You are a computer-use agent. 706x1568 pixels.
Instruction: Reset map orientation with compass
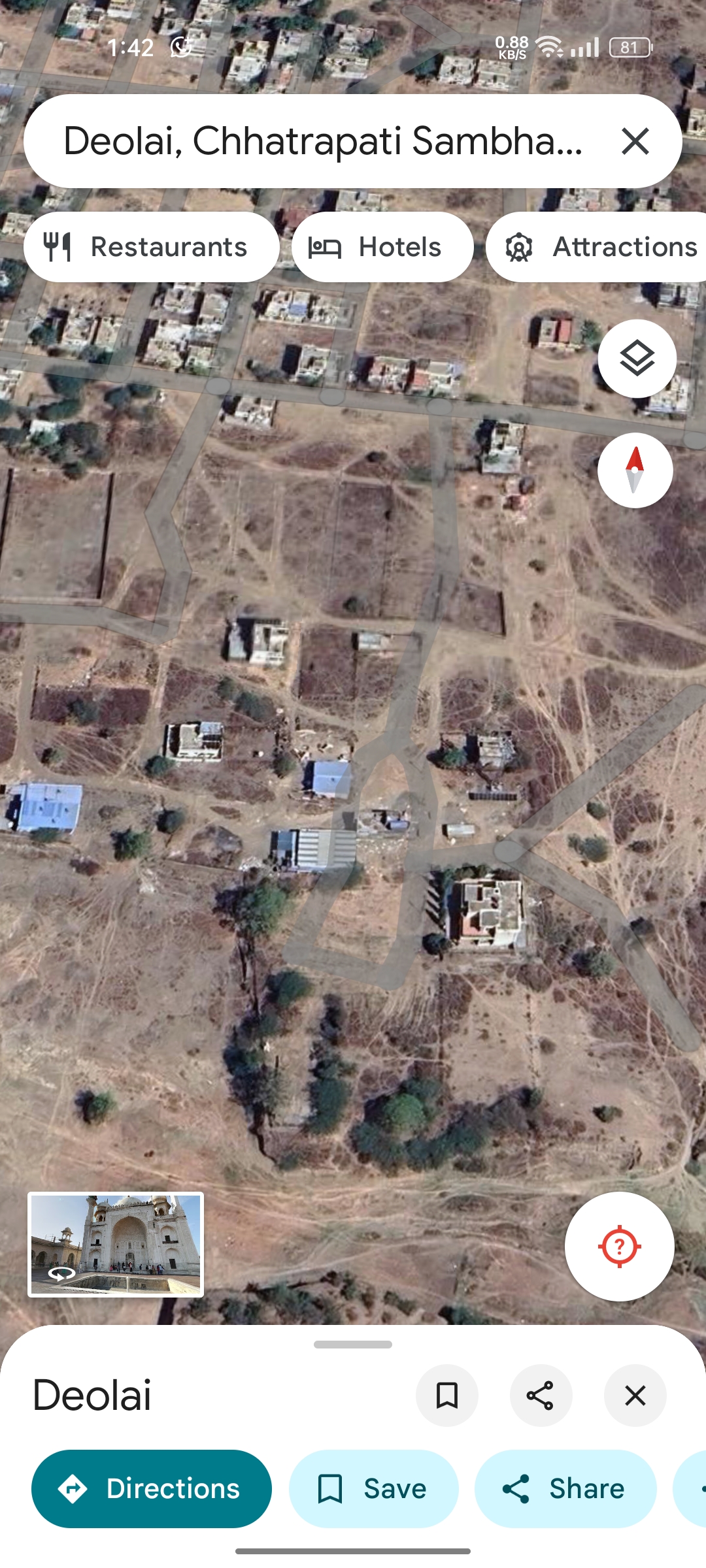[635, 470]
